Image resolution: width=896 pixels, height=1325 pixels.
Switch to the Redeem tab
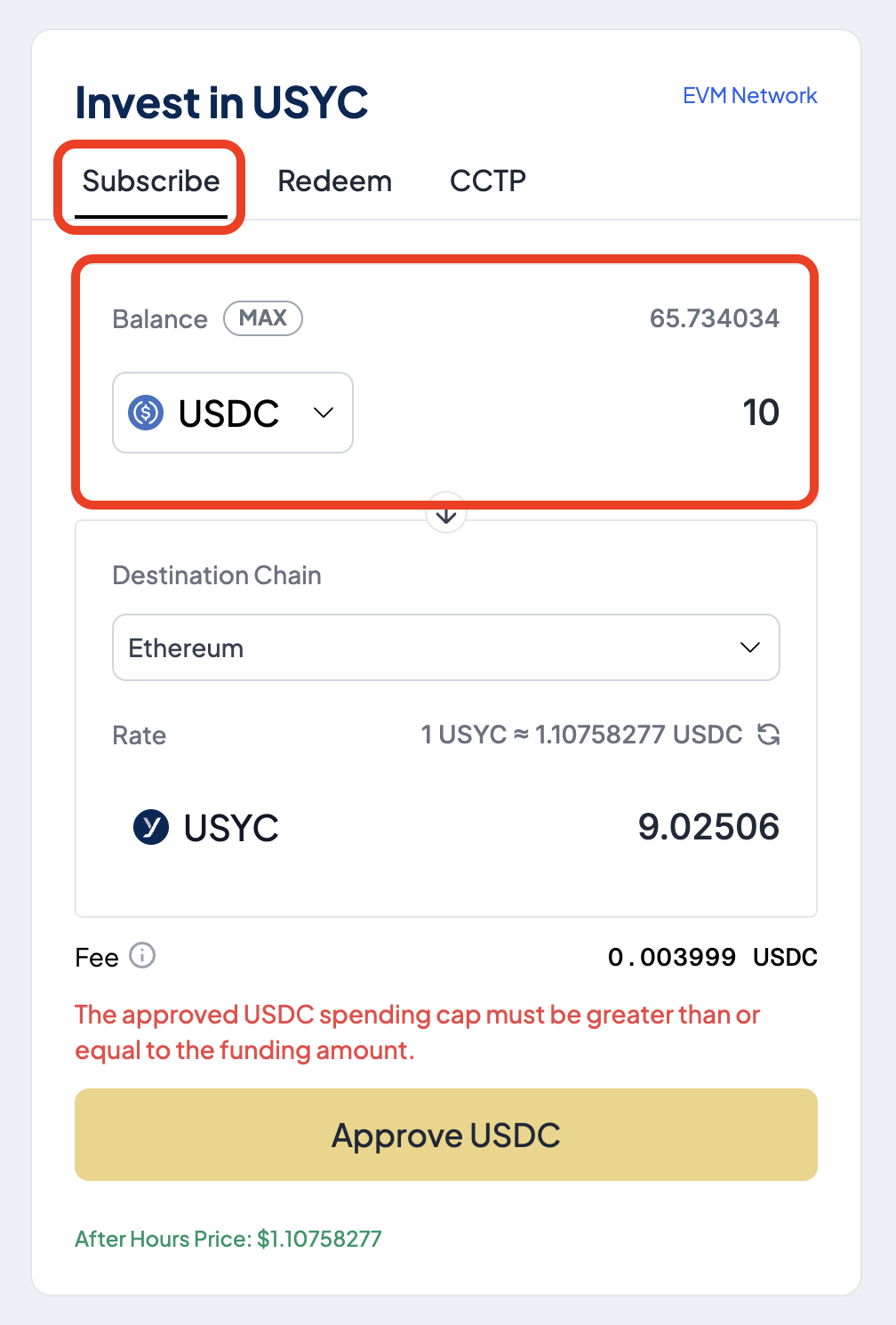[334, 181]
